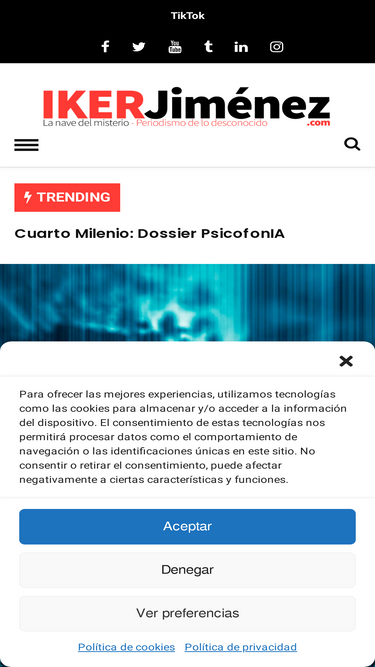Open the Tumblr icon
The height and width of the screenshot is (667, 375).
[208, 46]
